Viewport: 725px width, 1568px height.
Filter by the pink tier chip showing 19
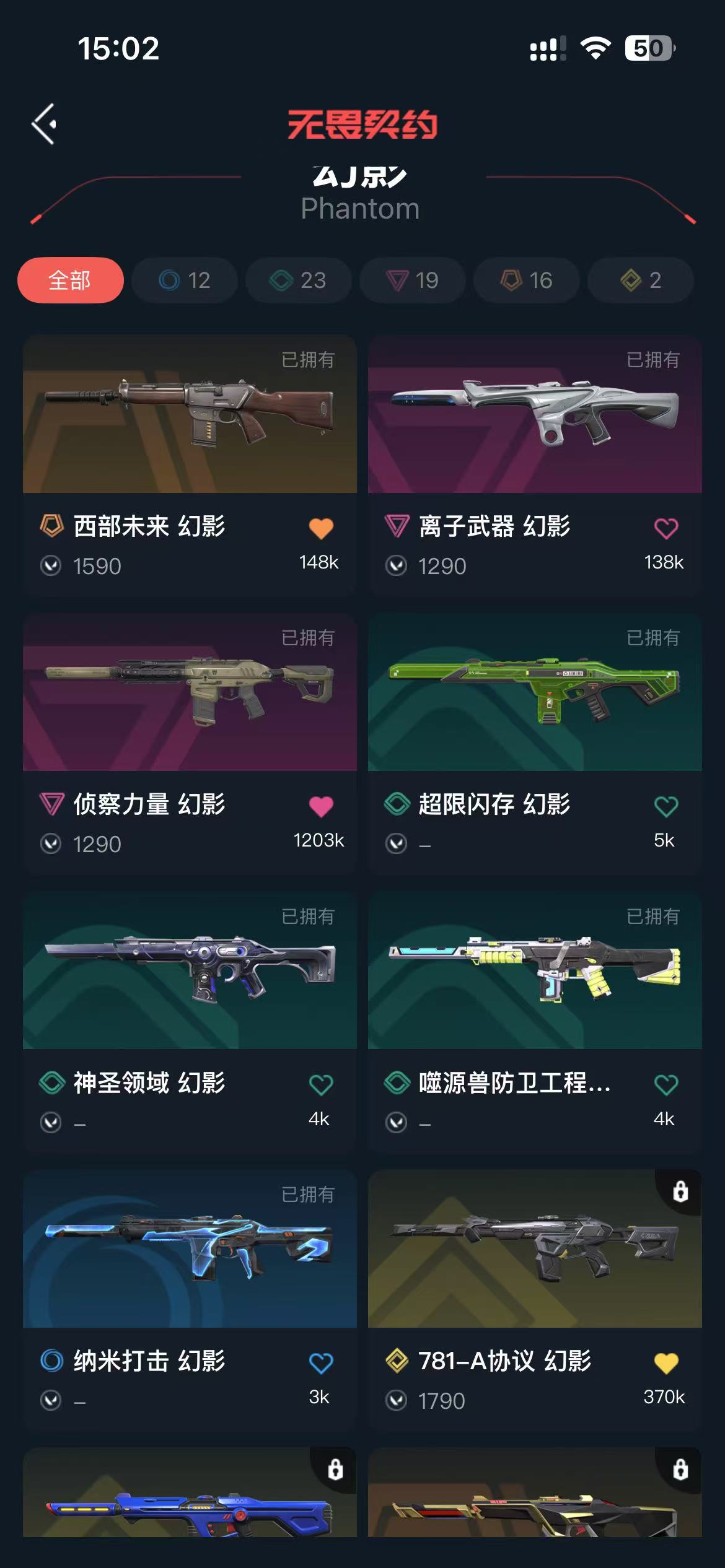click(413, 280)
